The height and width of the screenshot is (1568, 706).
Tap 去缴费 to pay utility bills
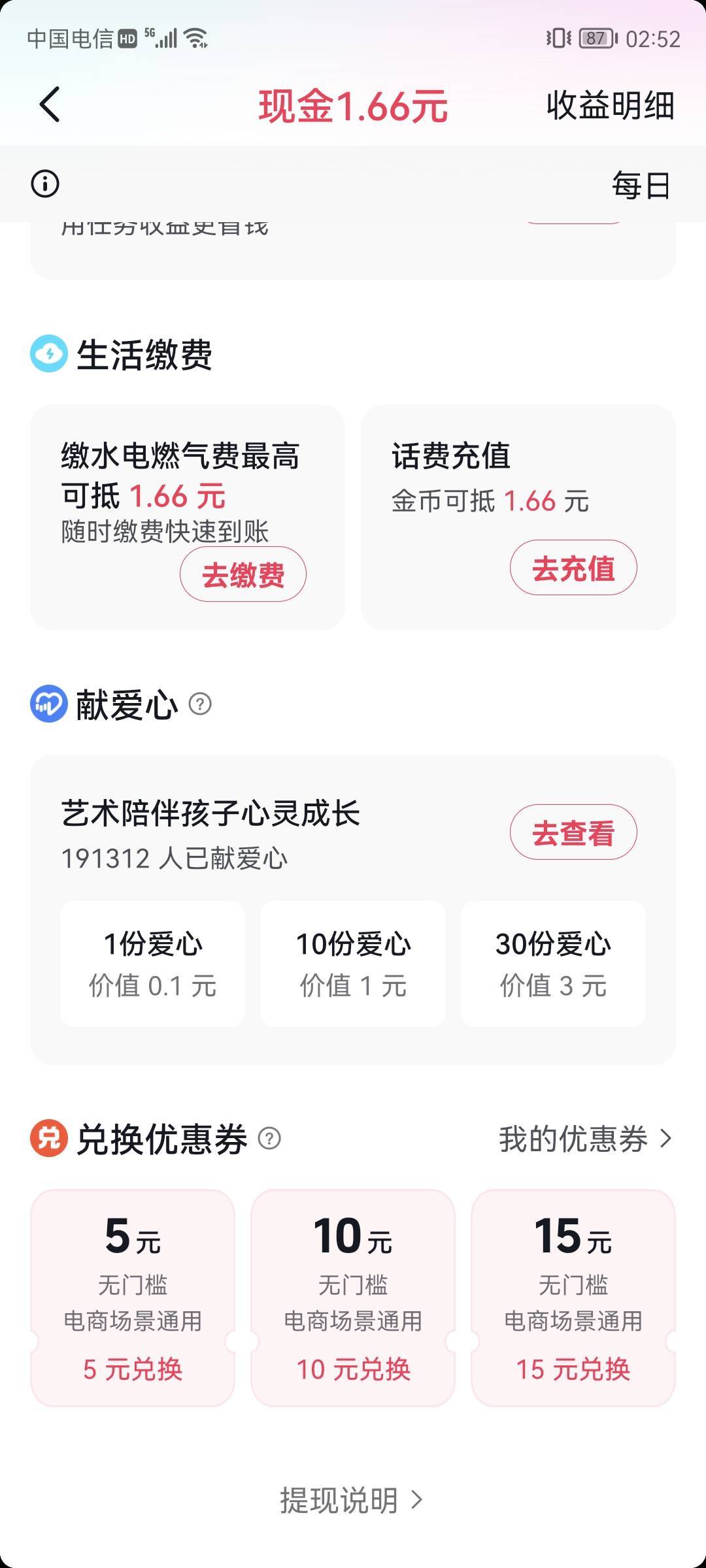[243, 574]
